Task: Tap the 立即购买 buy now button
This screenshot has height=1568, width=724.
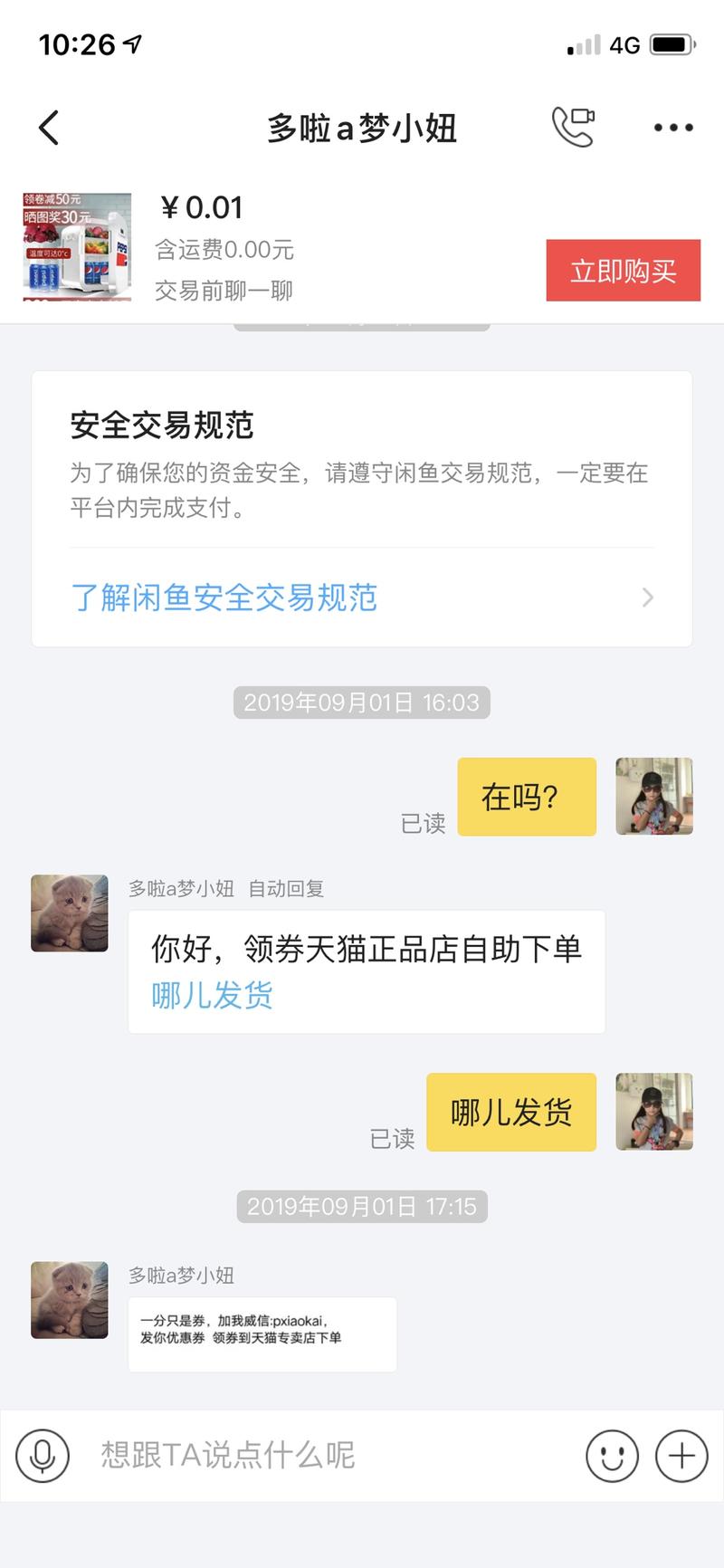Action: [x=624, y=270]
